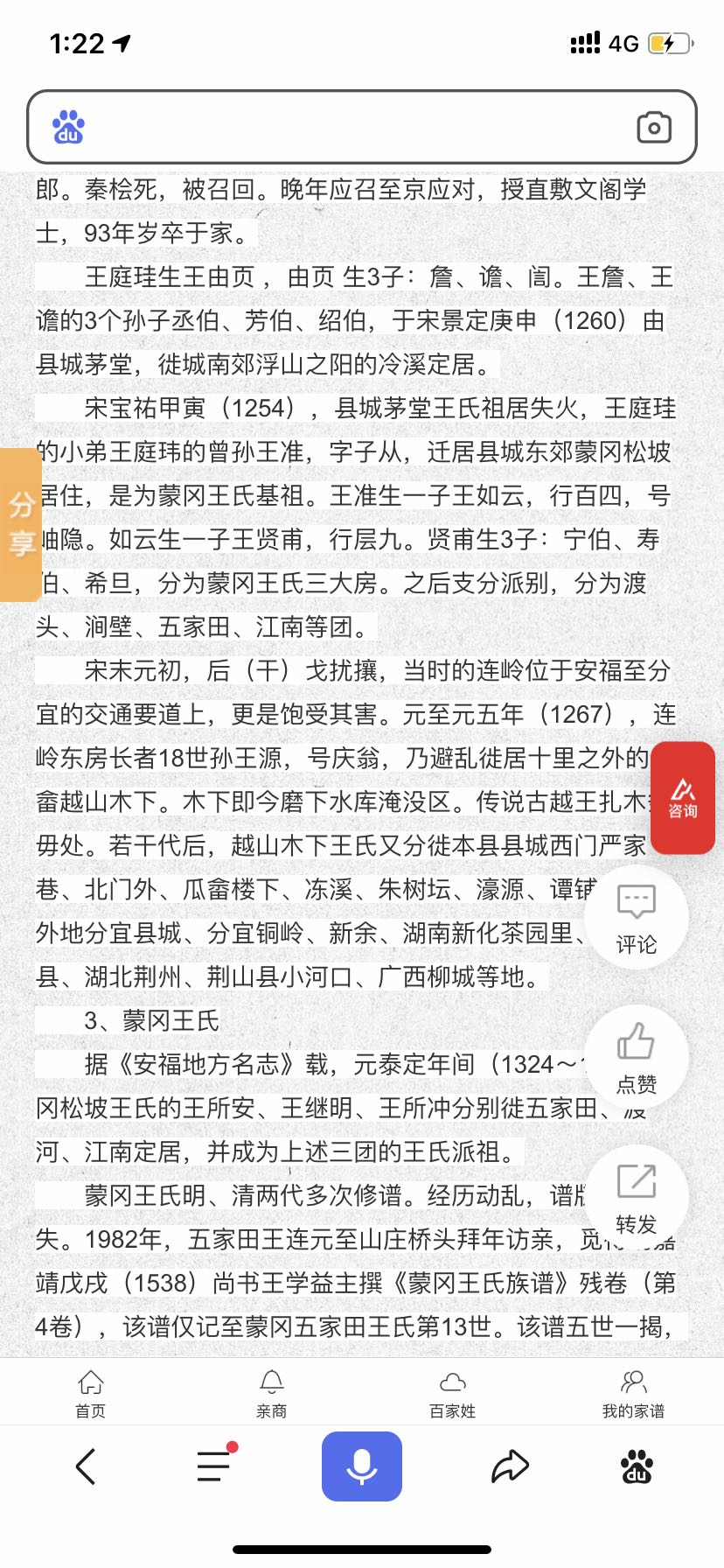Viewport: 724px width, 1568px height.
Task: Share this page via arrow icon
Action: coord(510,1466)
